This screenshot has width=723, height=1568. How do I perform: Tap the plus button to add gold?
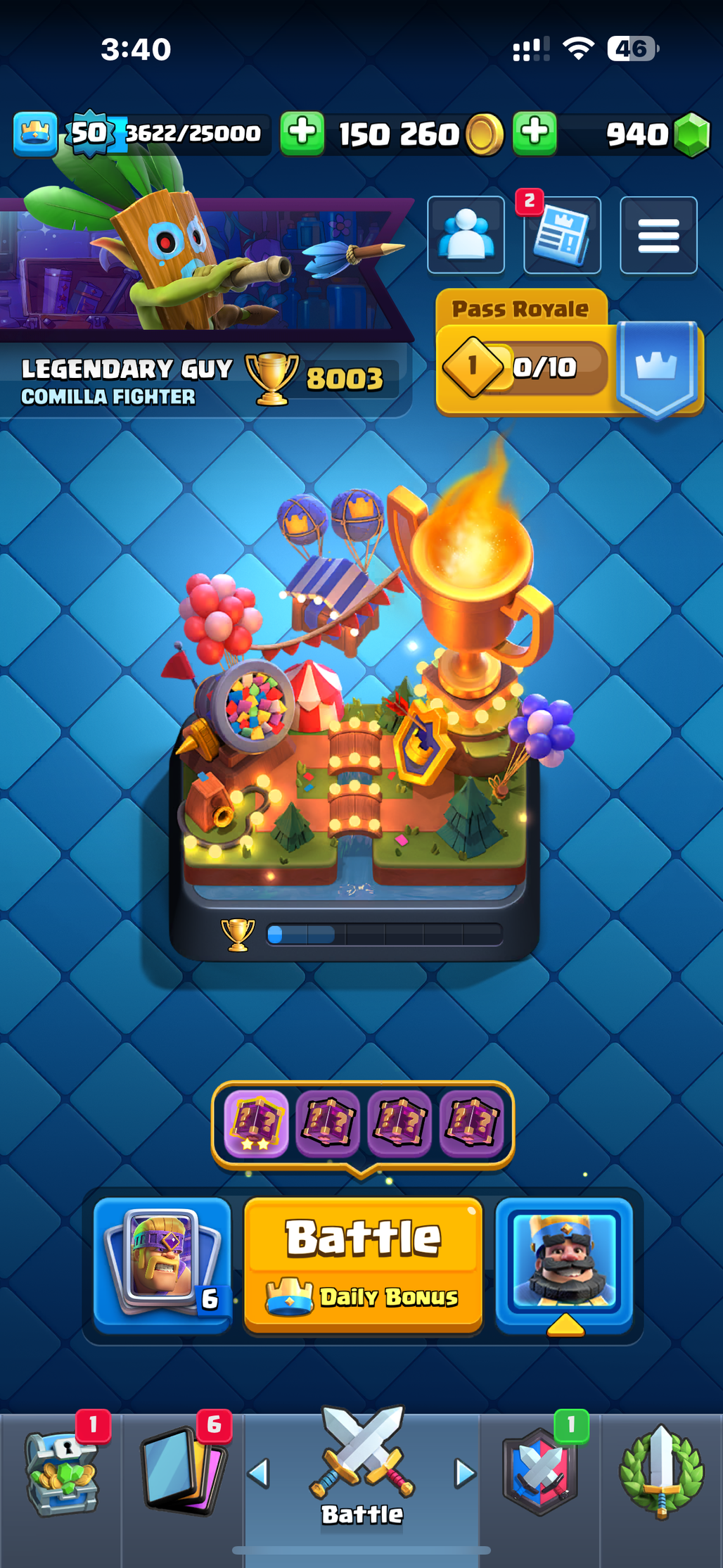pos(302,132)
